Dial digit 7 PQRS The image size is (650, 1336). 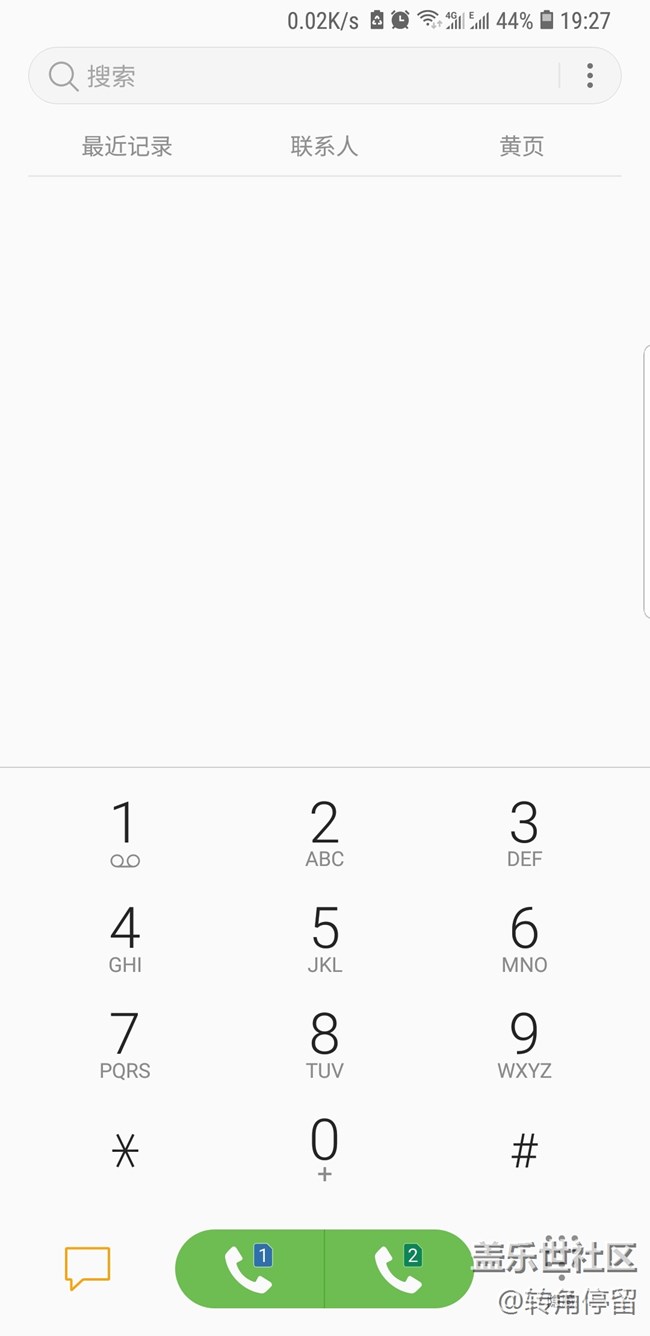(125, 1046)
